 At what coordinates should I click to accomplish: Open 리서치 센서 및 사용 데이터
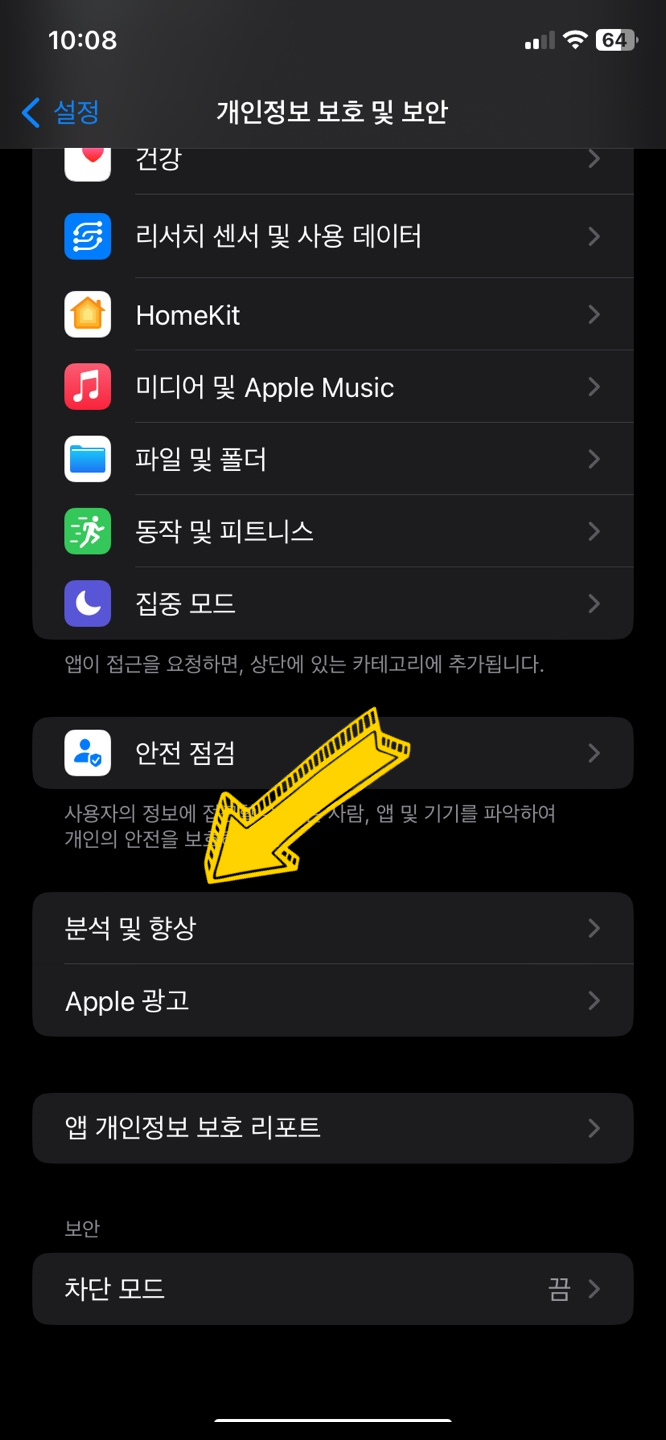(333, 236)
